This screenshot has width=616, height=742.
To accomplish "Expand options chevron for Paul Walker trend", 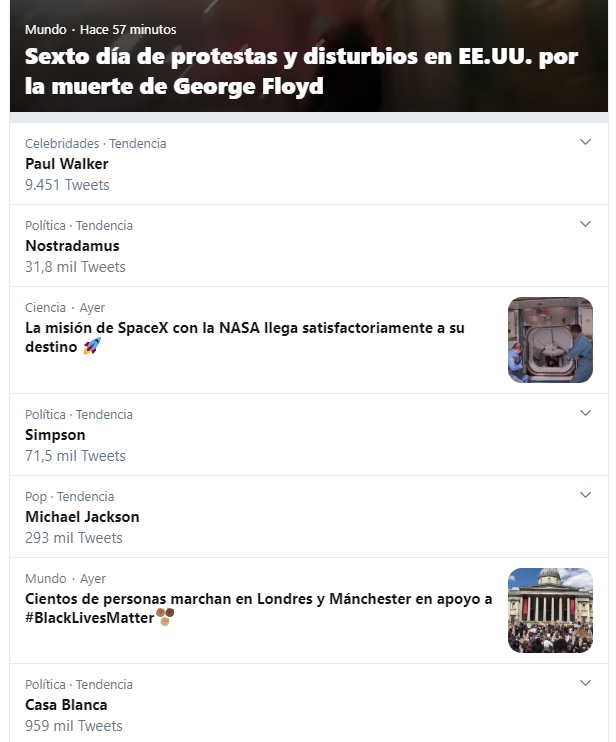I will point(586,142).
